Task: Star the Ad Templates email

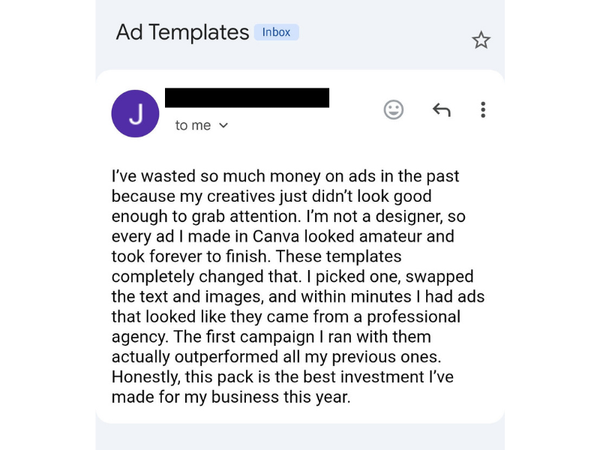Action: pyautogui.click(x=481, y=40)
